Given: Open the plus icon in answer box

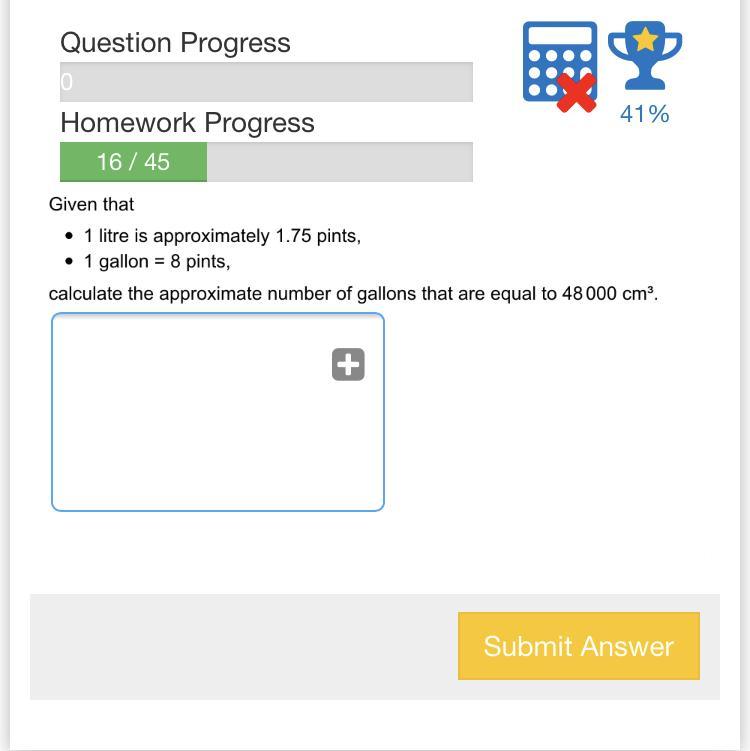Looking at the screenshot, I should point(348,364).
